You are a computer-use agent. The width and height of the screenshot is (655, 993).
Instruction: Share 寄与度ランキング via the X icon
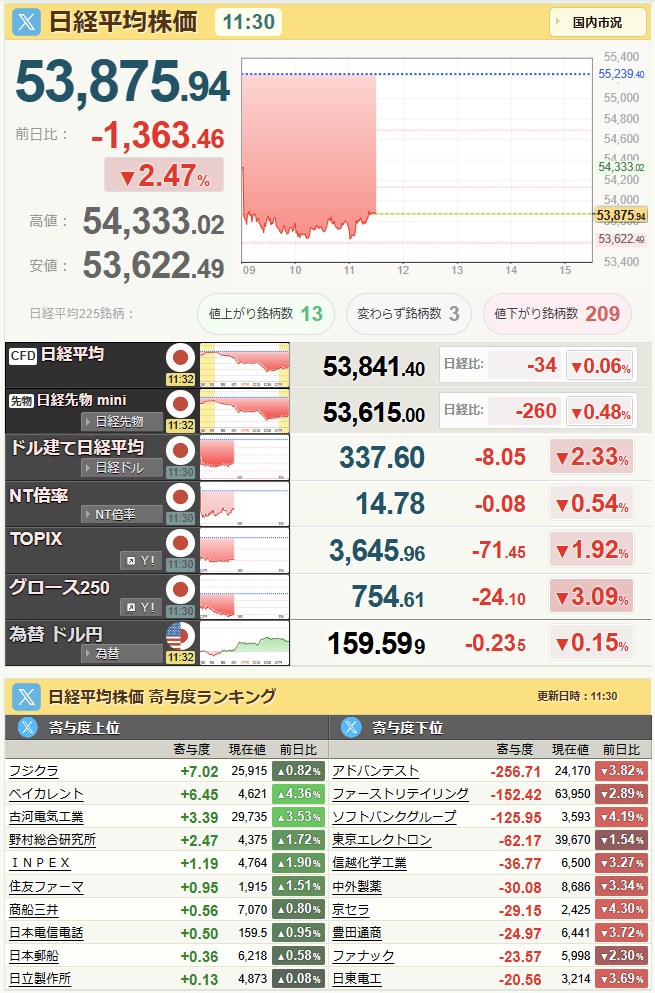tap(27, 696)
